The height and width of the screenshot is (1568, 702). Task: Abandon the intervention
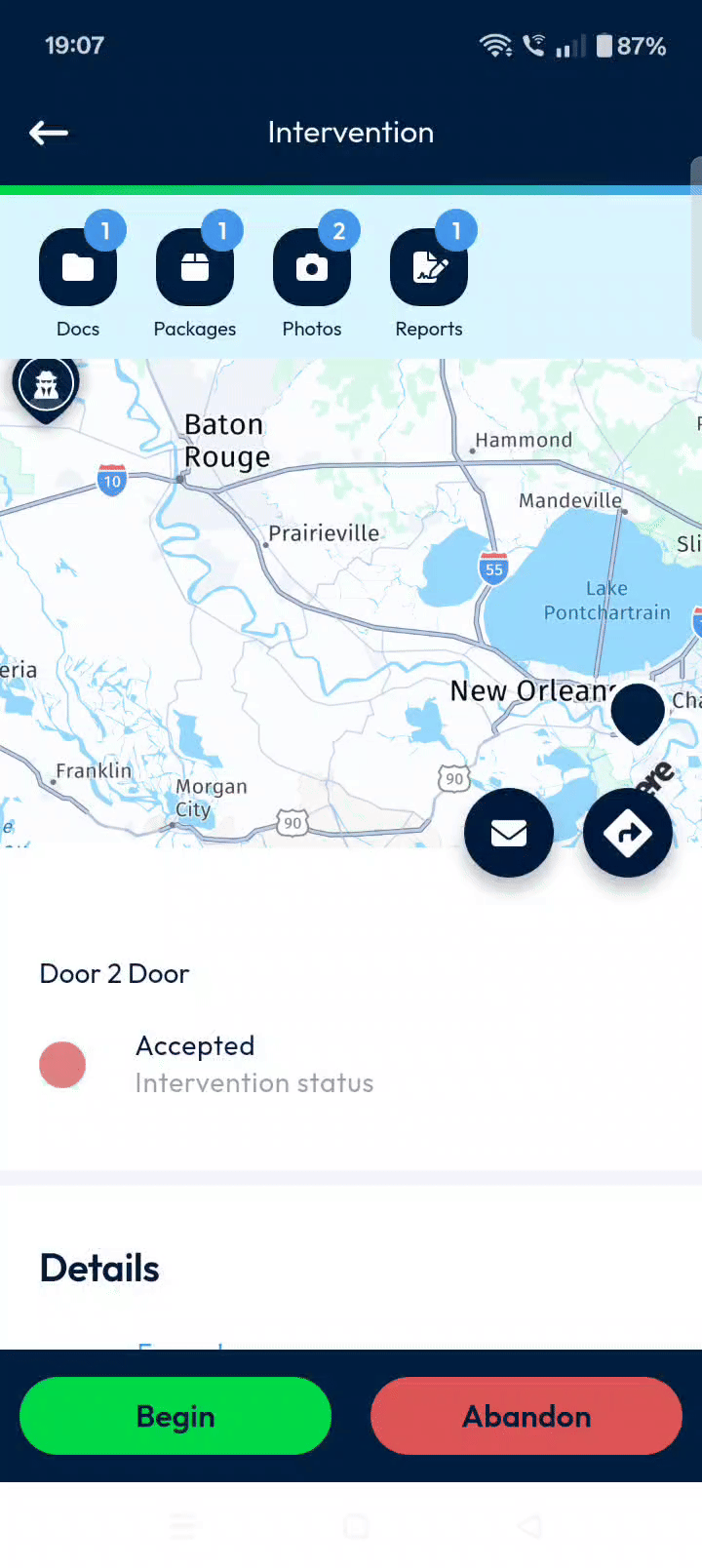click(x=526, y=1416)
